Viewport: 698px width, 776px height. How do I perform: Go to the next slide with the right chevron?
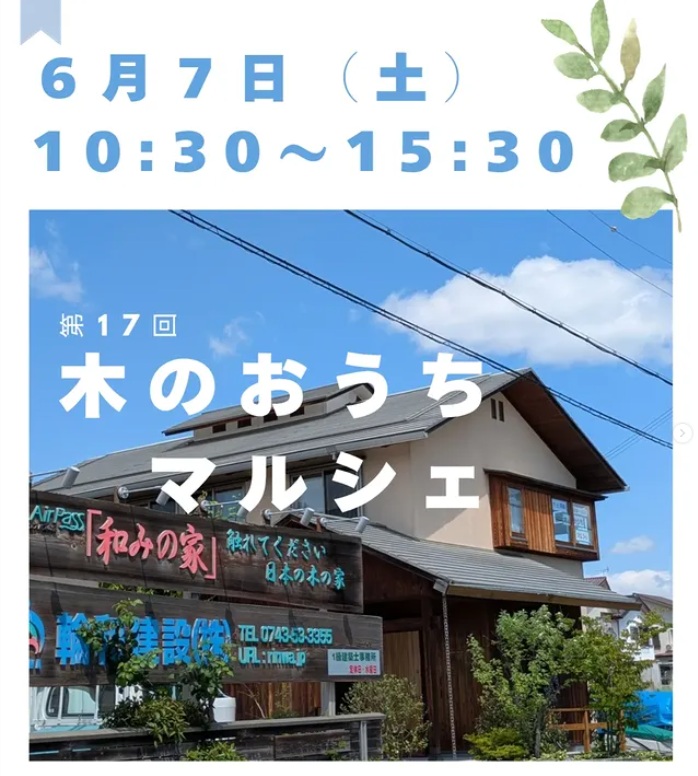(x=684, y=433)
